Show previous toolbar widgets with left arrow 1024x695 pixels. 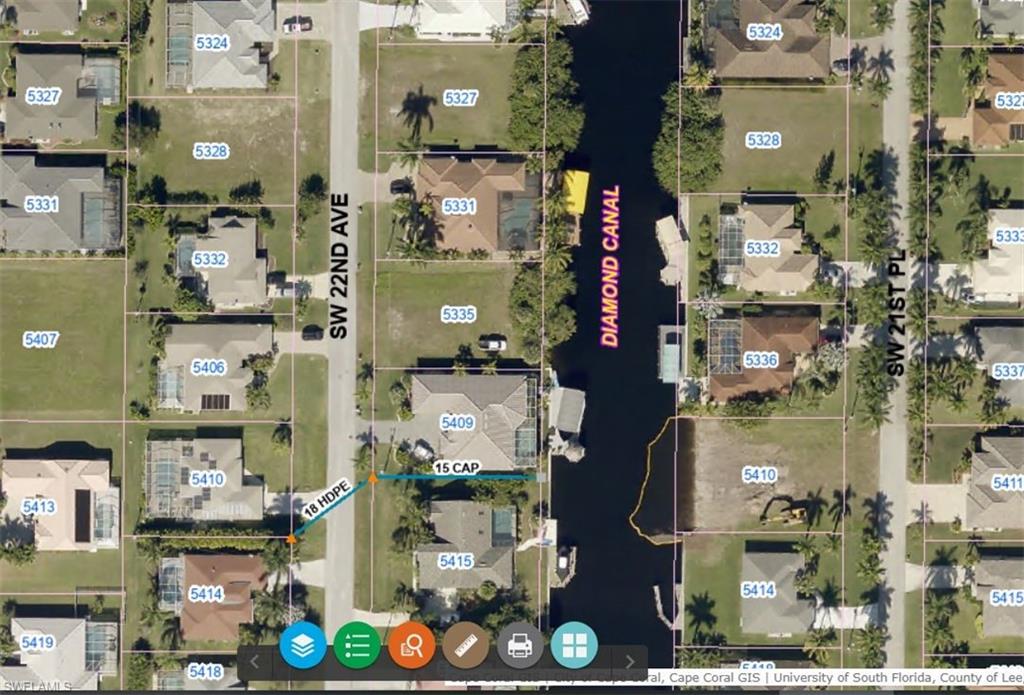tap(255, 660)
